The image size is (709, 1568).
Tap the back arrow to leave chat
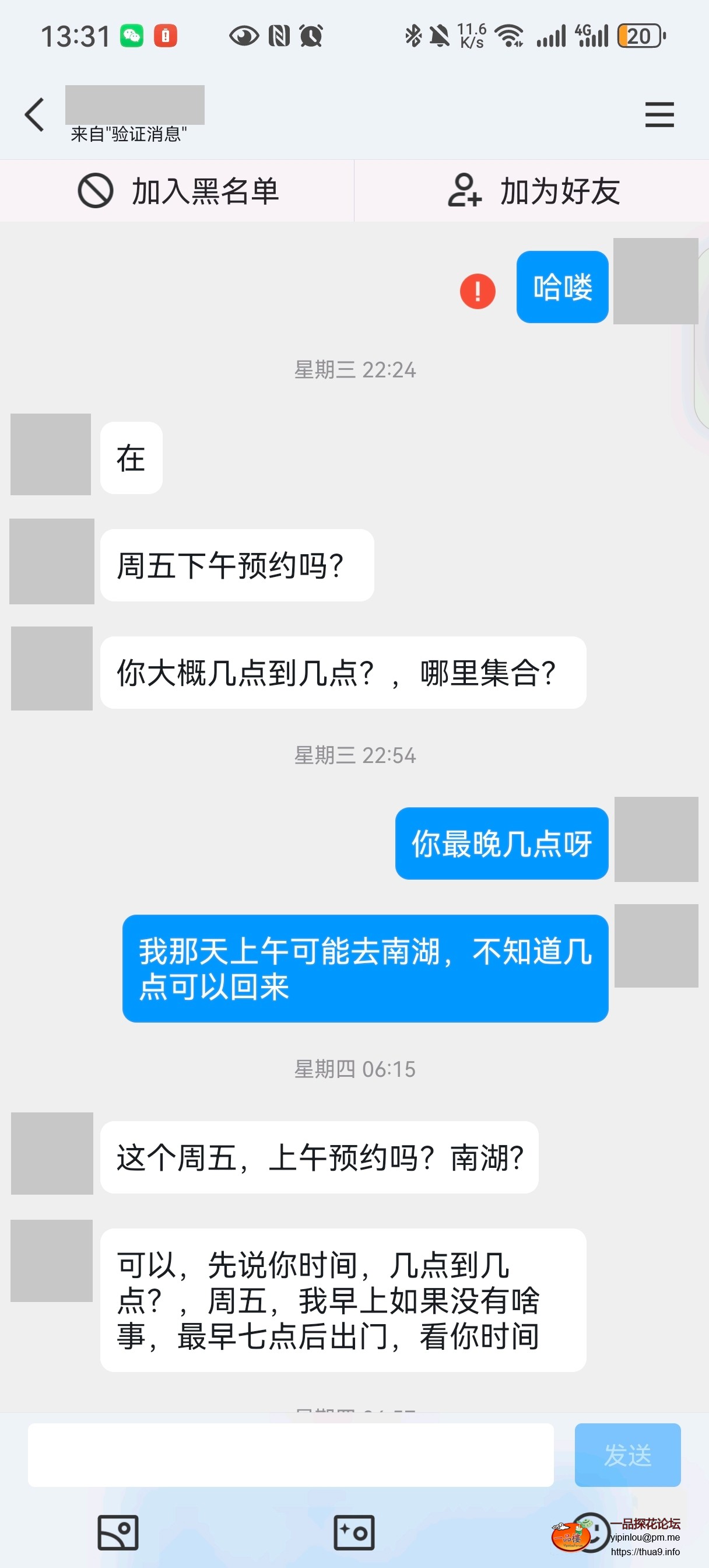pos(34,114)
